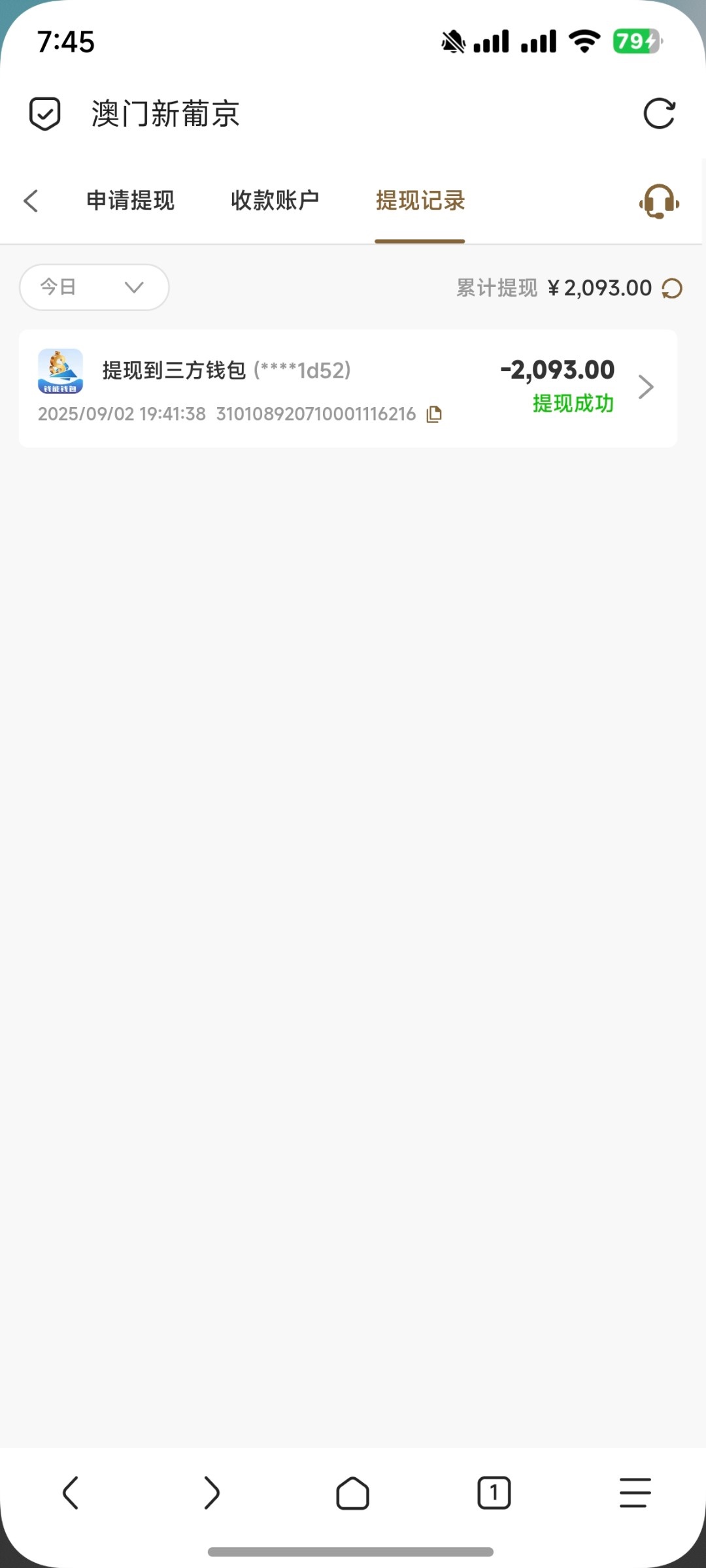Contact customer service via the headset icon
The width and height of the screenshot is (706, 1568).
tap(659, 201)
